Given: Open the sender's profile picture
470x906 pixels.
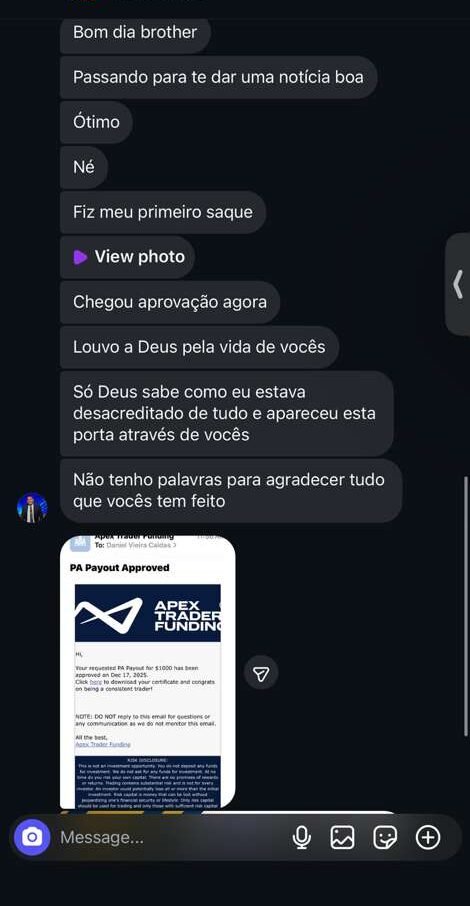Looking at the screenshot, I should pos(32,508).
